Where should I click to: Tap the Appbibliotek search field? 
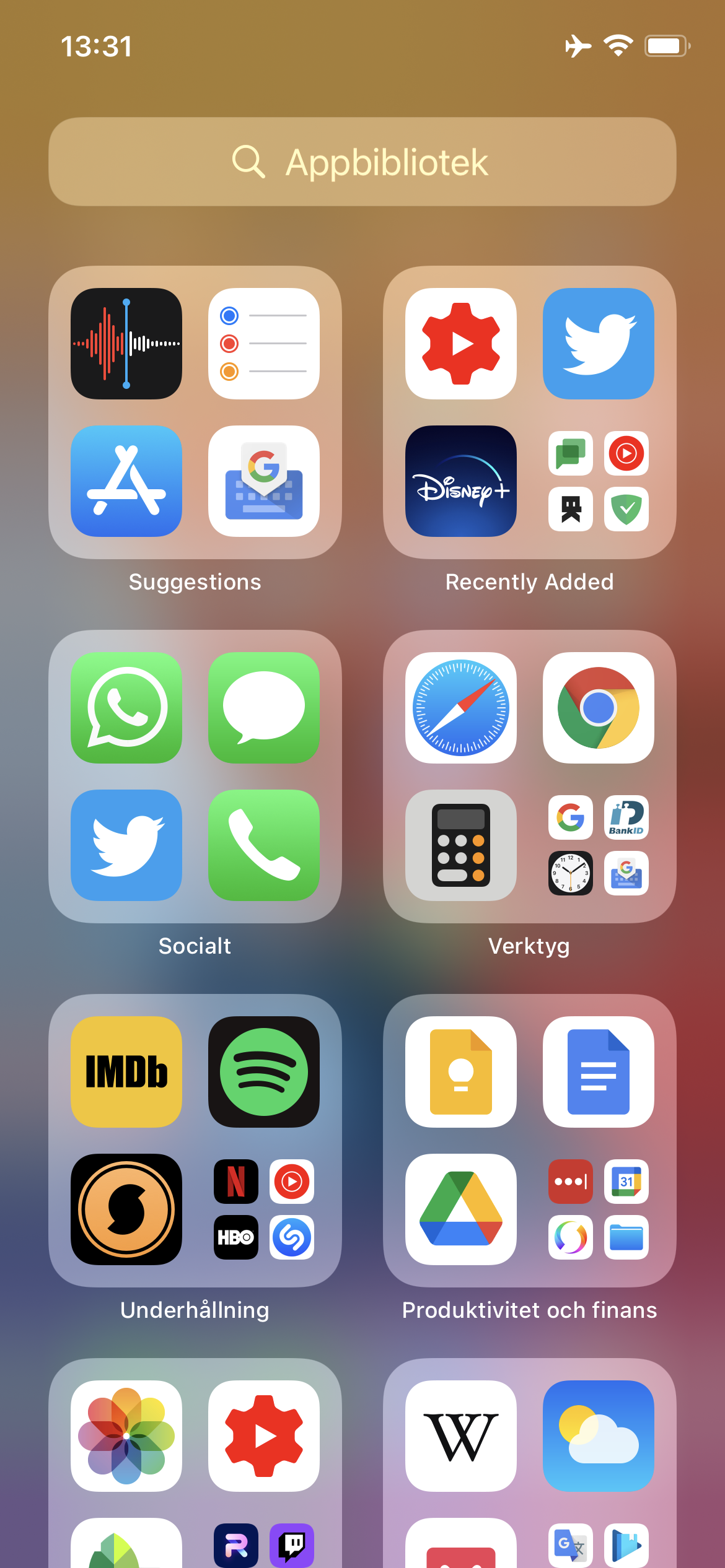point(362,162)
